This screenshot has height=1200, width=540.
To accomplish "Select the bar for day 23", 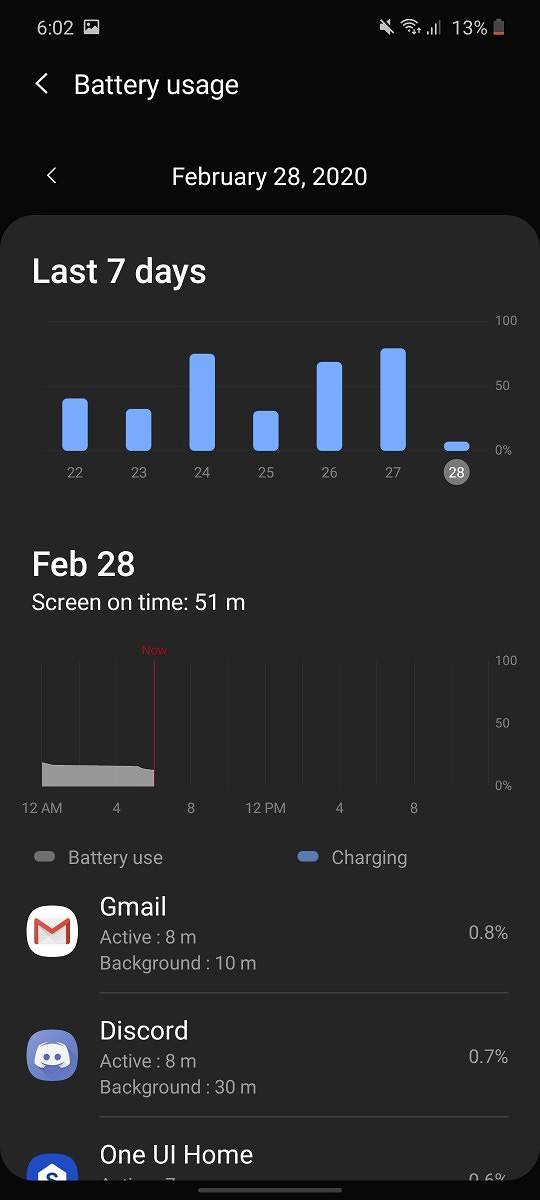I will coord(139,430).
